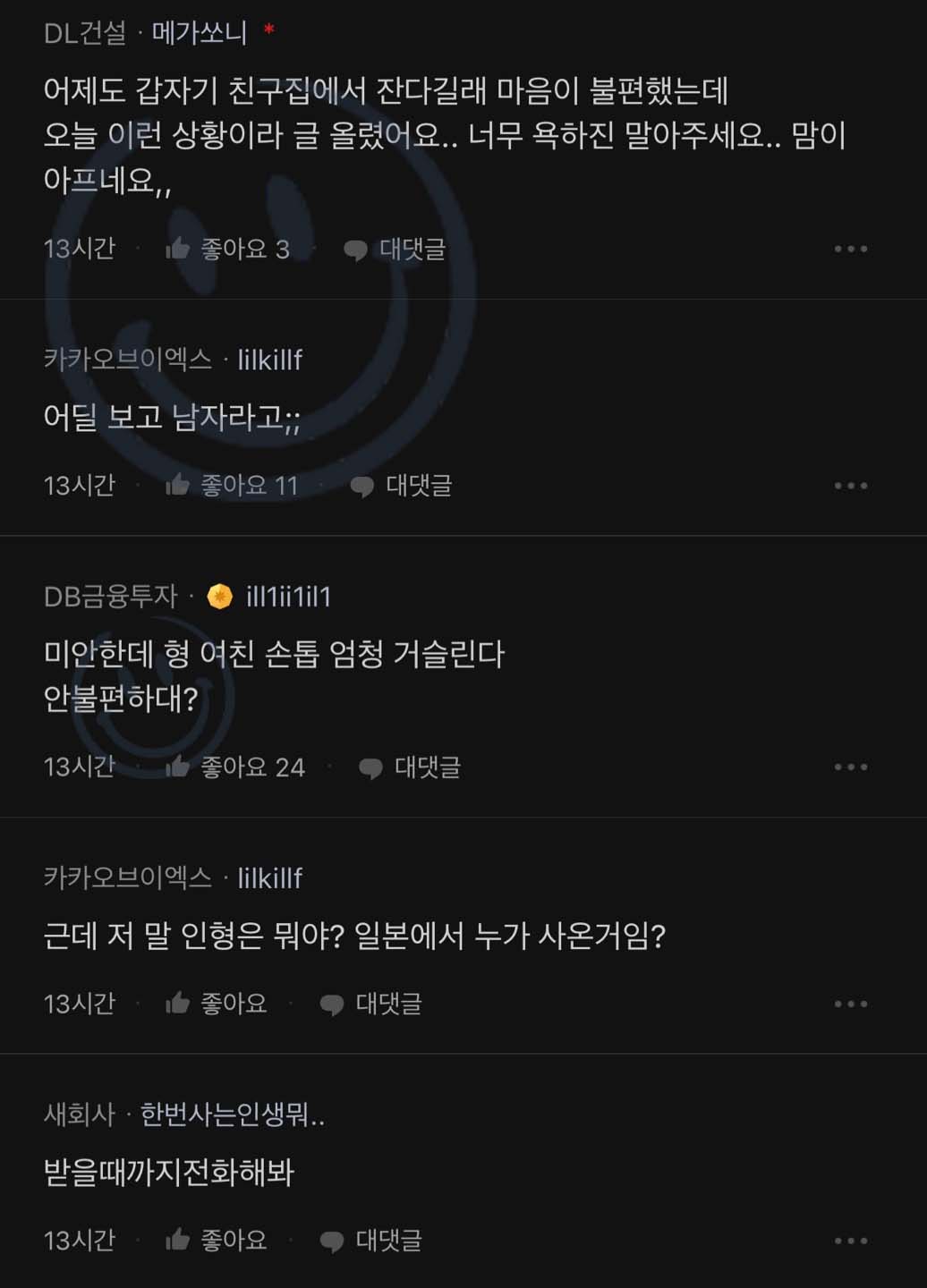Reply to the '근데 저 말 인형은 뭐야?' comment
The width and height of the screenshot is (927, 1288).
tap(370, 1004)
